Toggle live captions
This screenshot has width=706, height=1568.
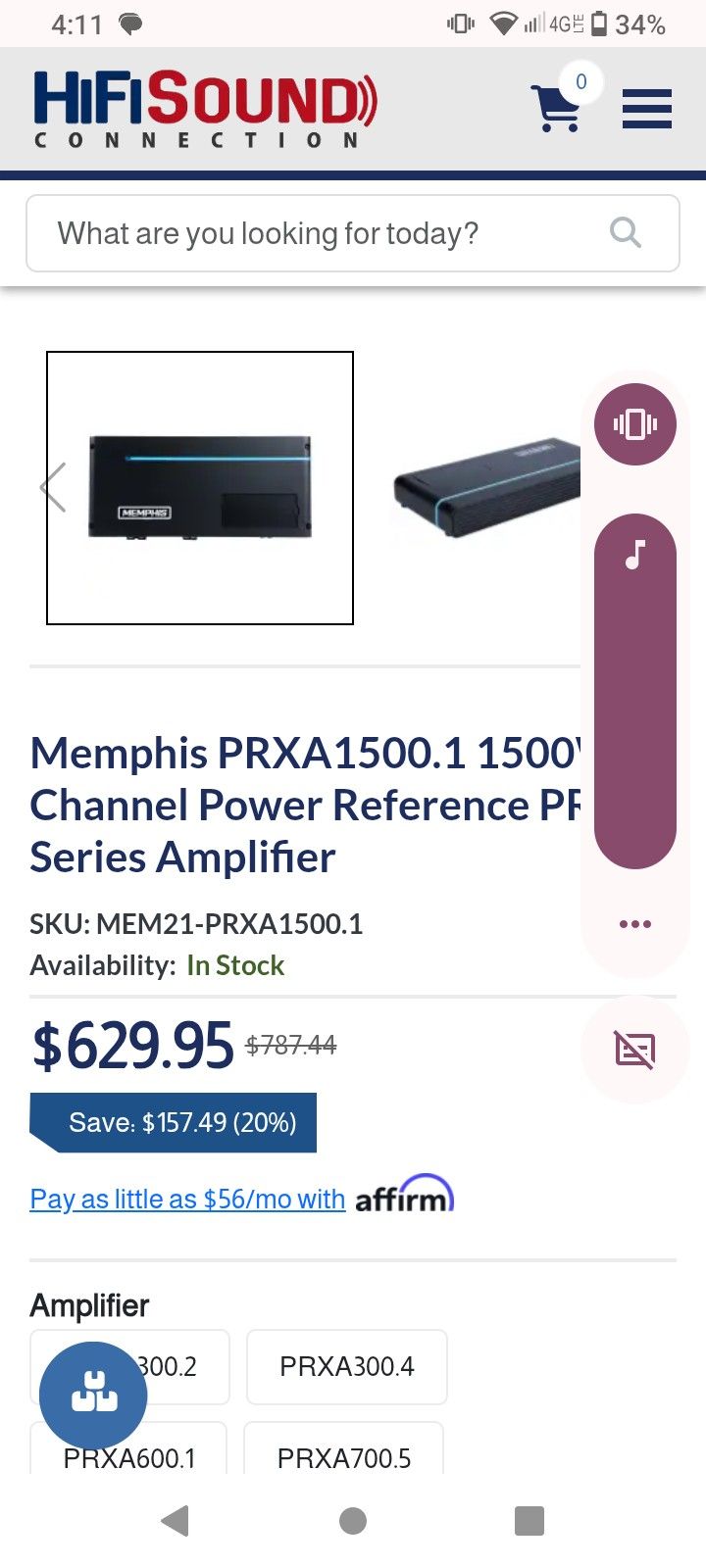[635, 1050]
